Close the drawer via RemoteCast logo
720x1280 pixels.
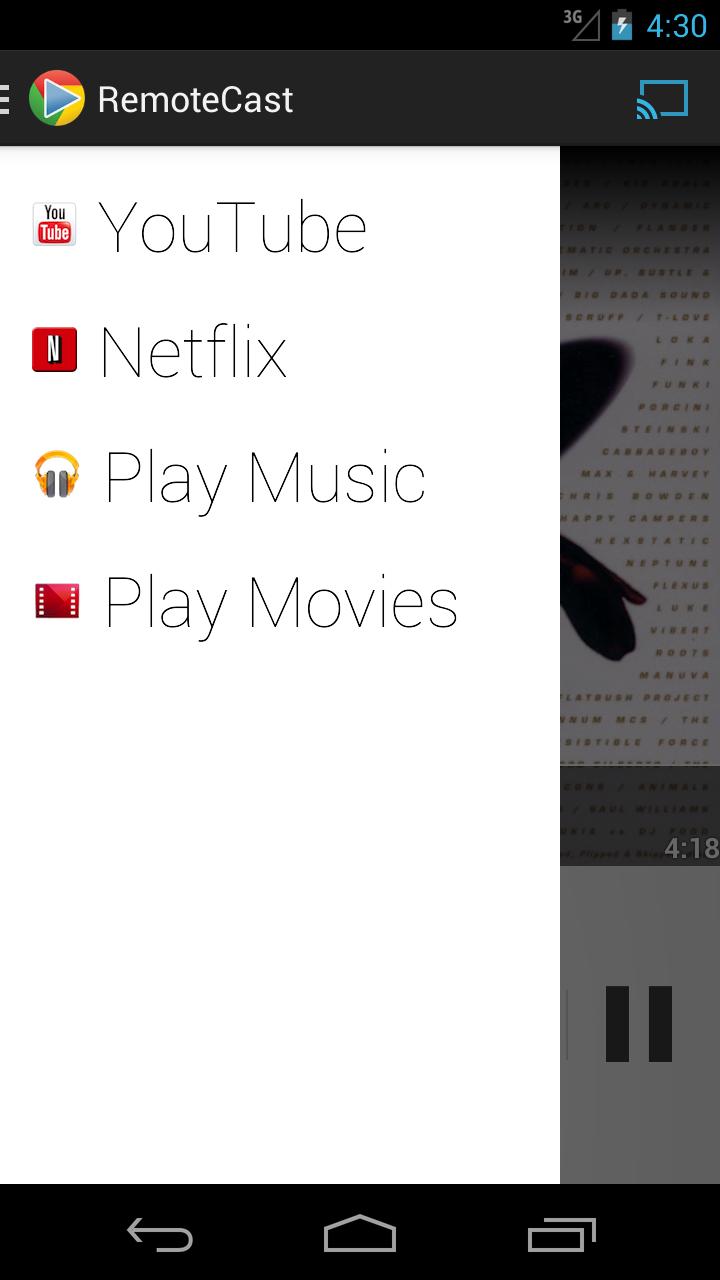point(57,98)
